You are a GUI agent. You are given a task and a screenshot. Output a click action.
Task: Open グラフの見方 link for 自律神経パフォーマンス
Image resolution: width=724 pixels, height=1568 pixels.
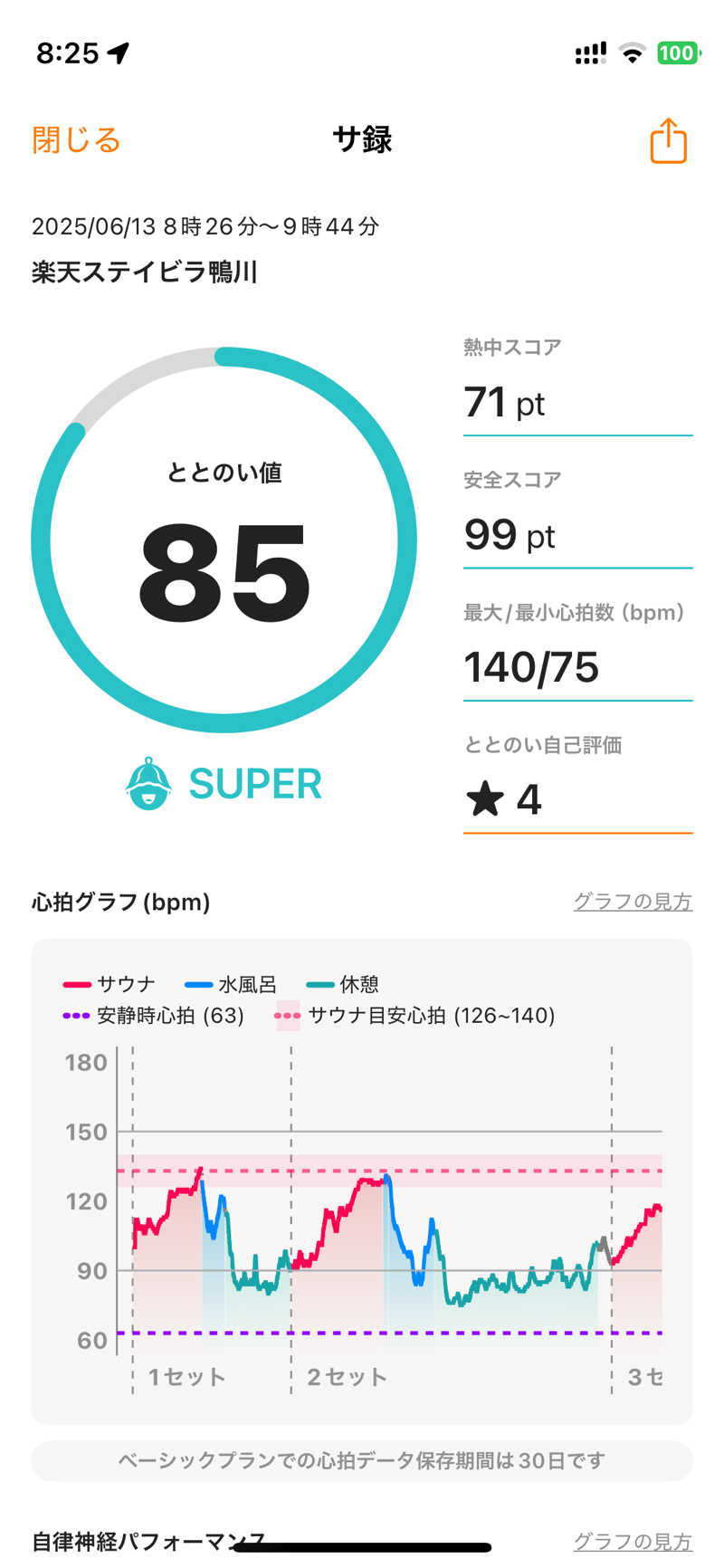coord(633,1541)
